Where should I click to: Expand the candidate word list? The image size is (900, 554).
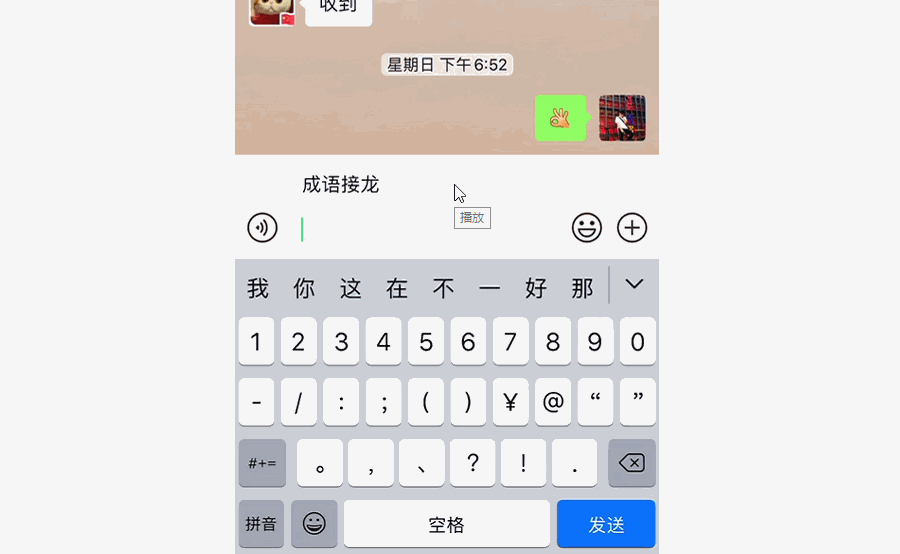click(x=634, y=285)
